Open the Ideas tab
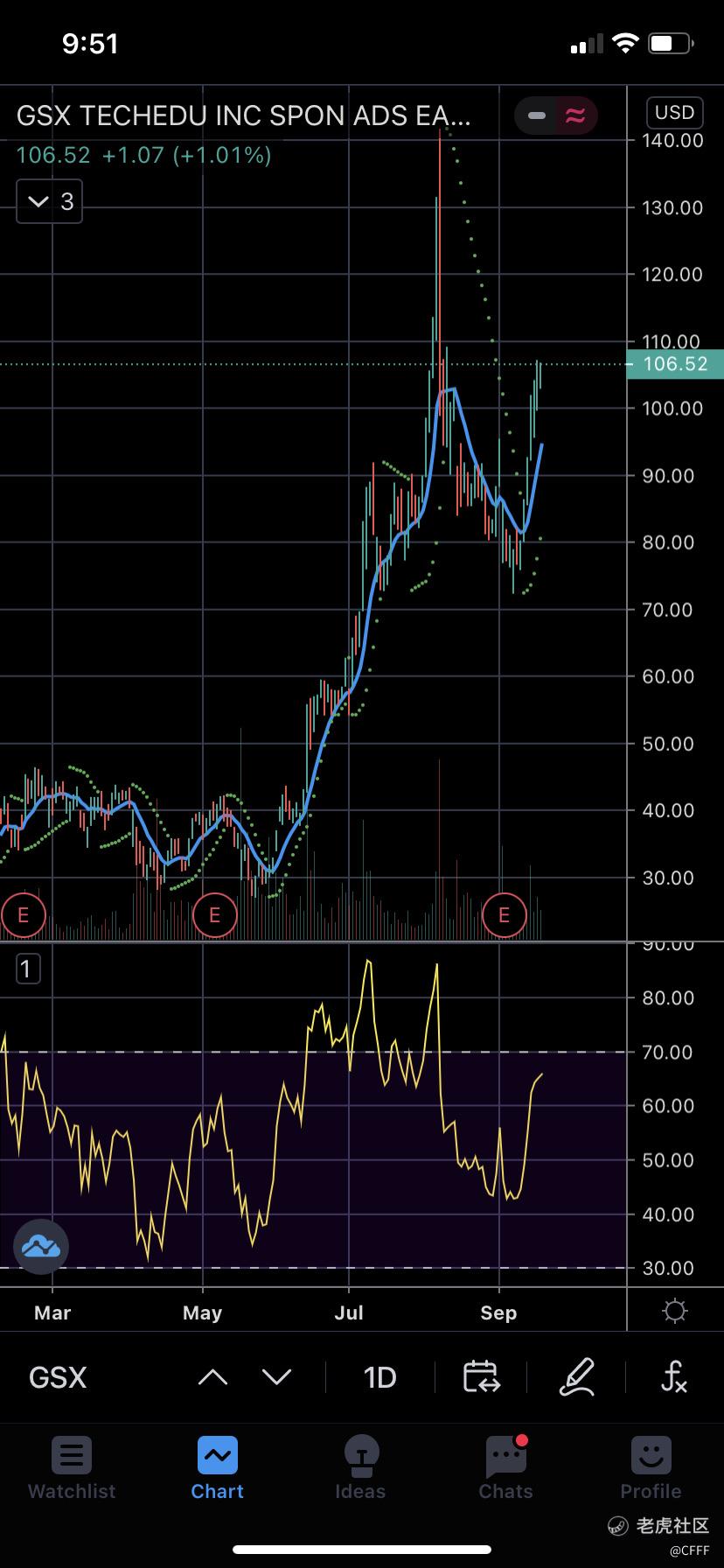This screenshot has width=724, height=1568. pyautogui.click(x=360, y=1469)
